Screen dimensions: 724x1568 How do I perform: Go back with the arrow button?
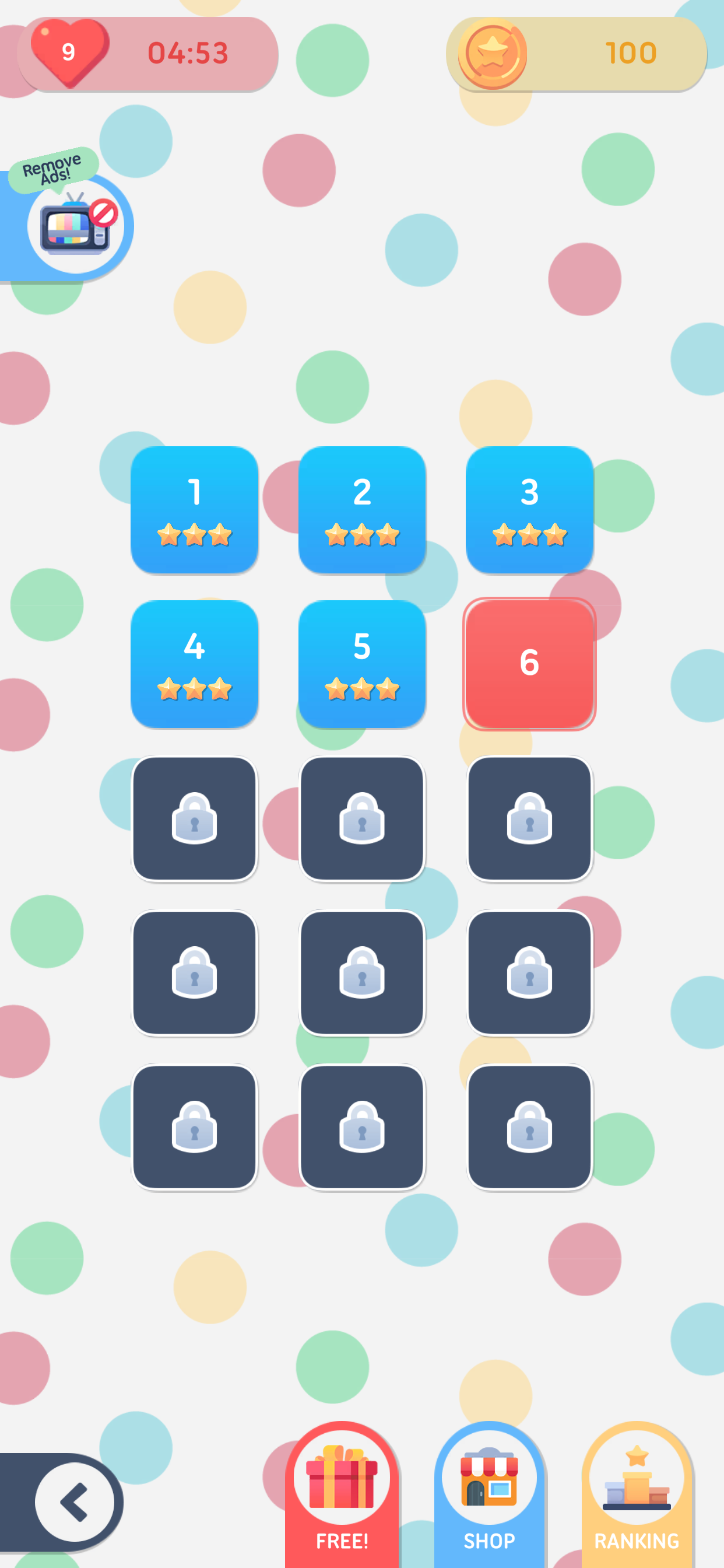(x=73, y=1501)
